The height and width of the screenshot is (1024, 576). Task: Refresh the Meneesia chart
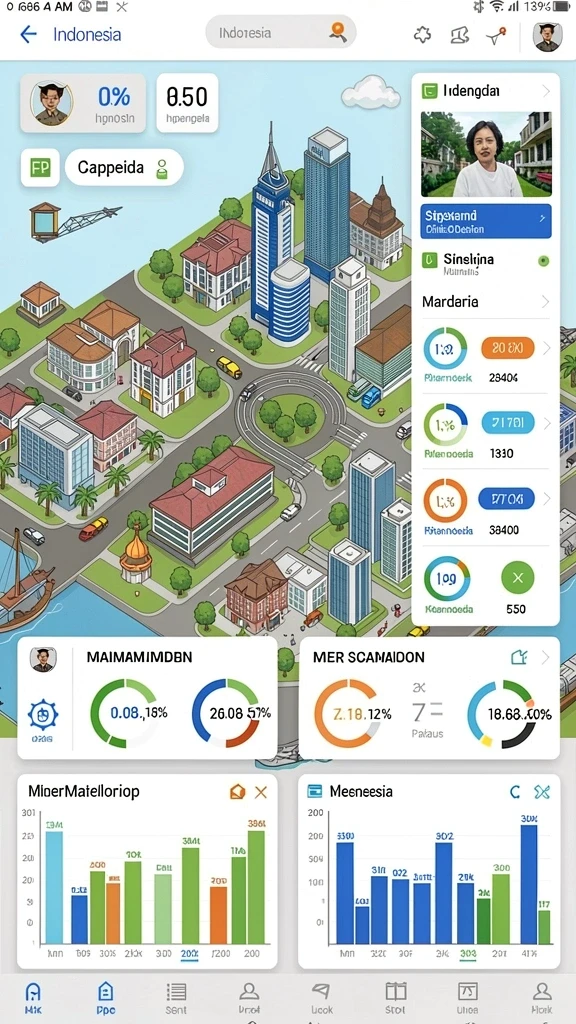(515, 792)
